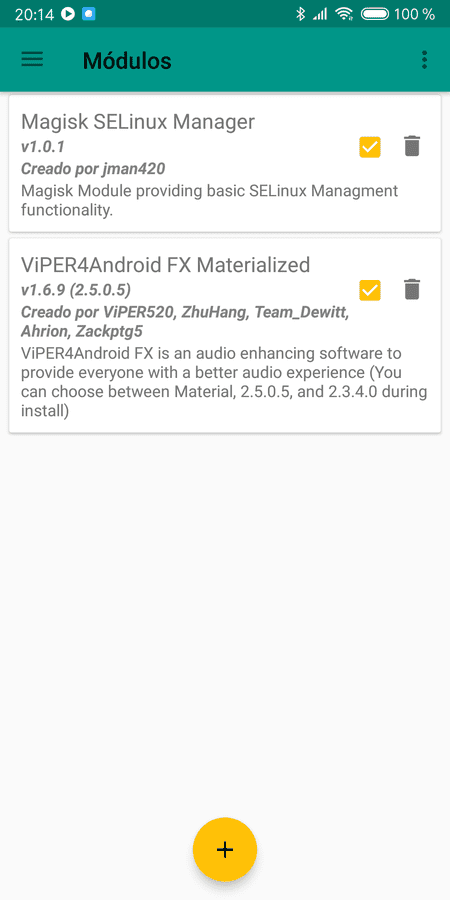Open the overflow menu in the app bar
This screenshot has height=900, width=450.
point(424,60)
